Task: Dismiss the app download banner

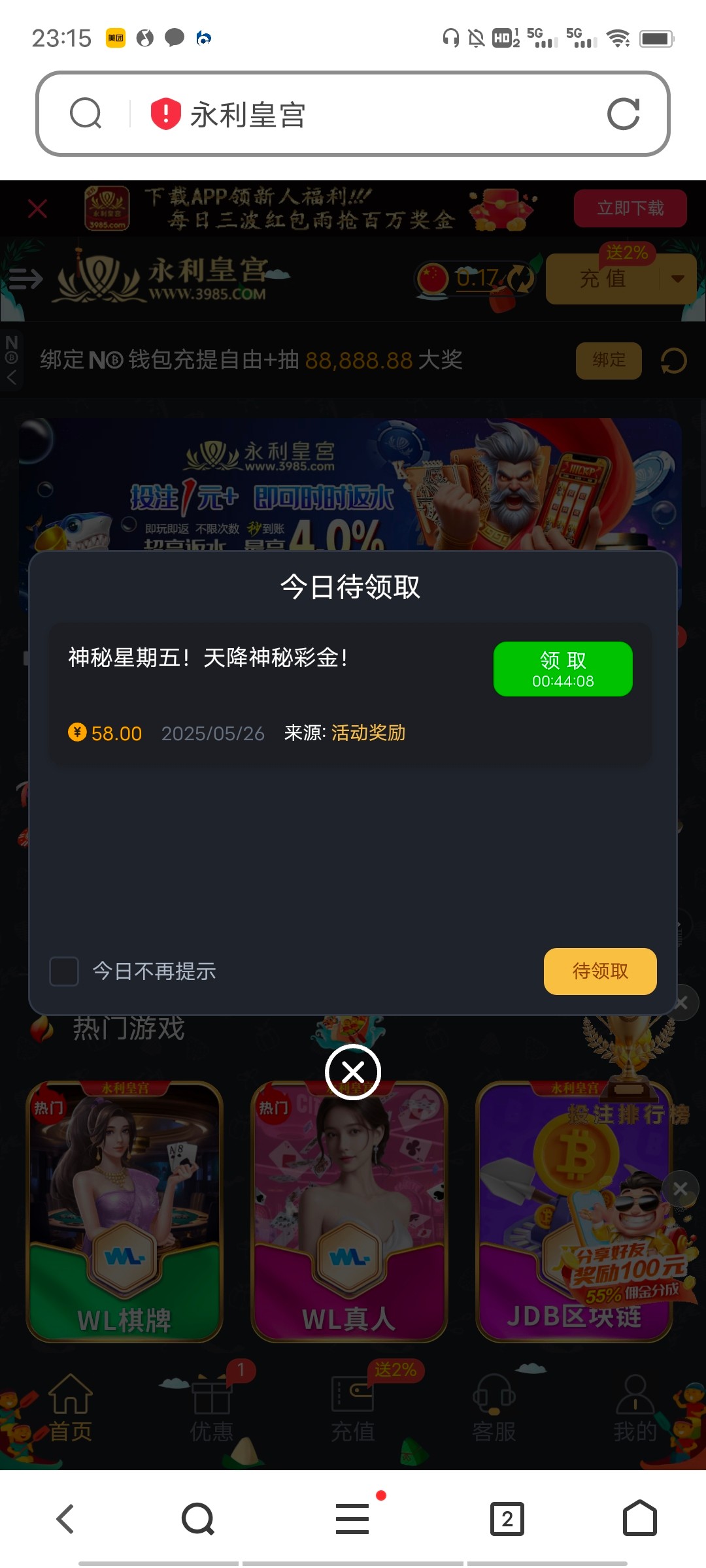Action: point(38,209)
